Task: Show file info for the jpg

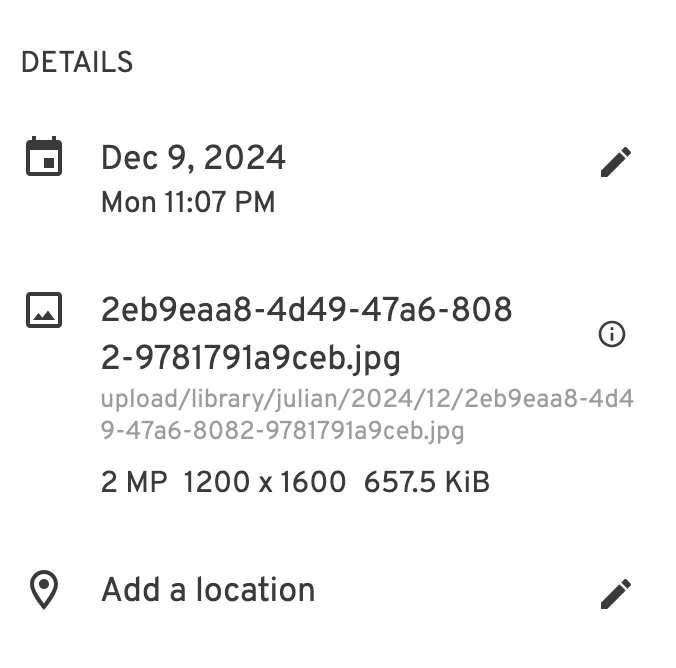Action: click(611, 334)
